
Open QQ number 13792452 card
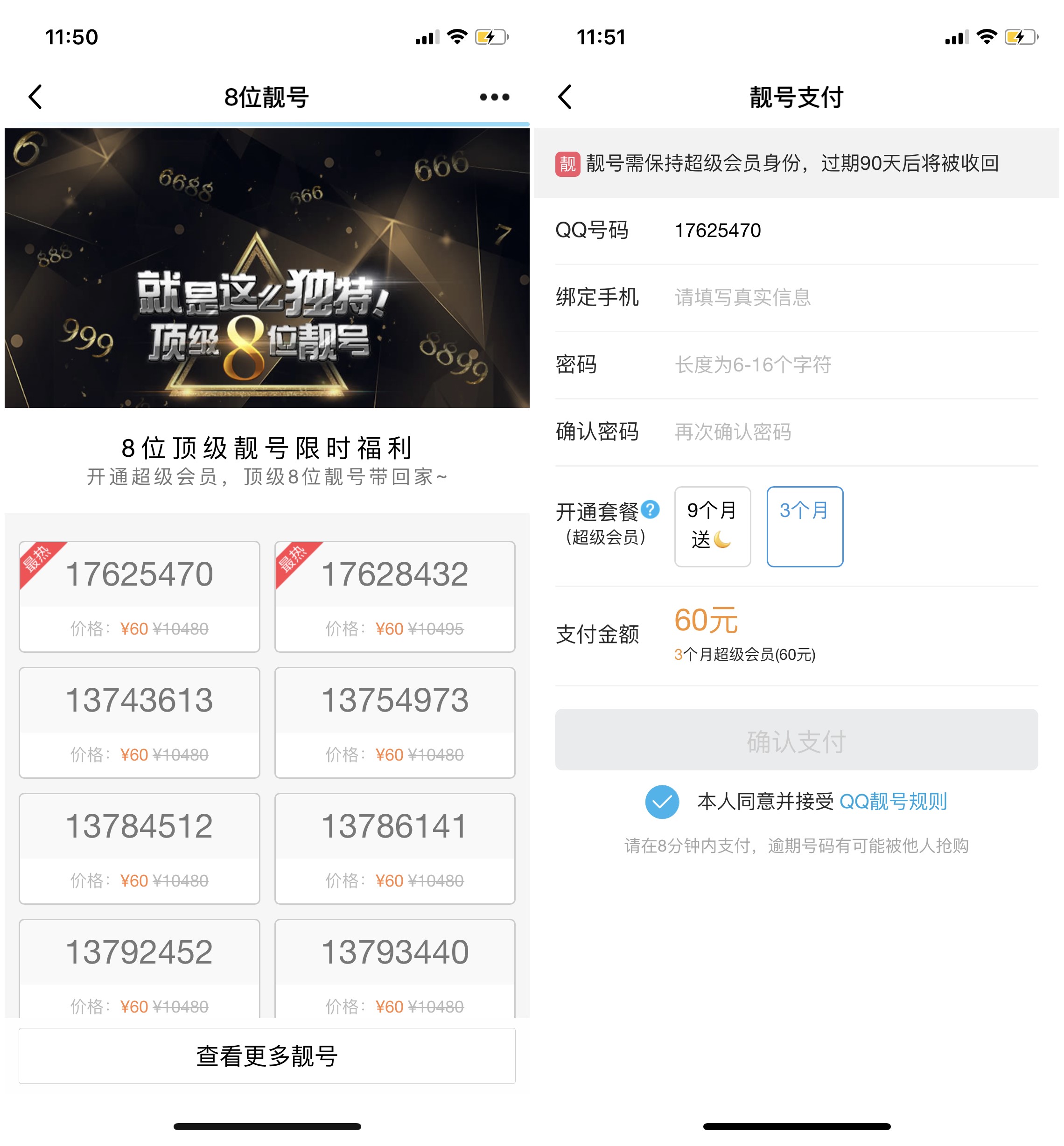click(x=140, y=967)
